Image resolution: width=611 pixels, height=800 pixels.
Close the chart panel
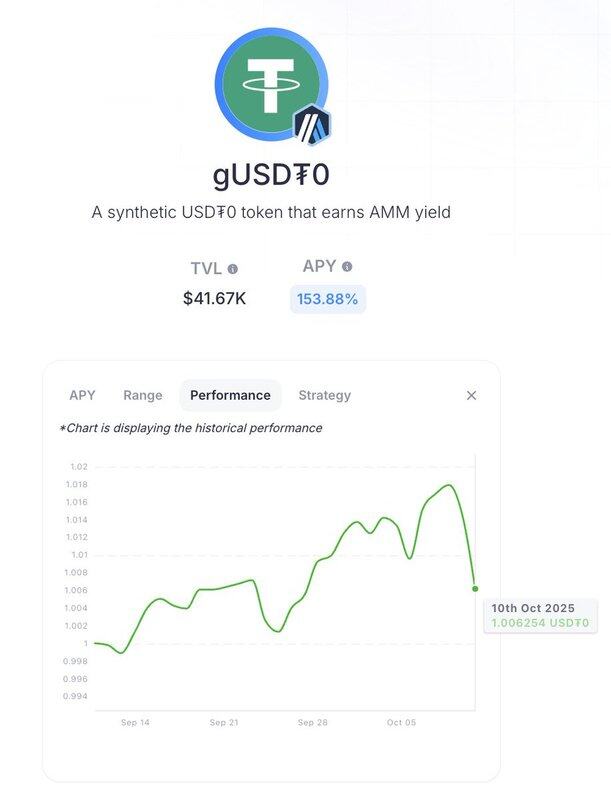[x=472, y=395]
